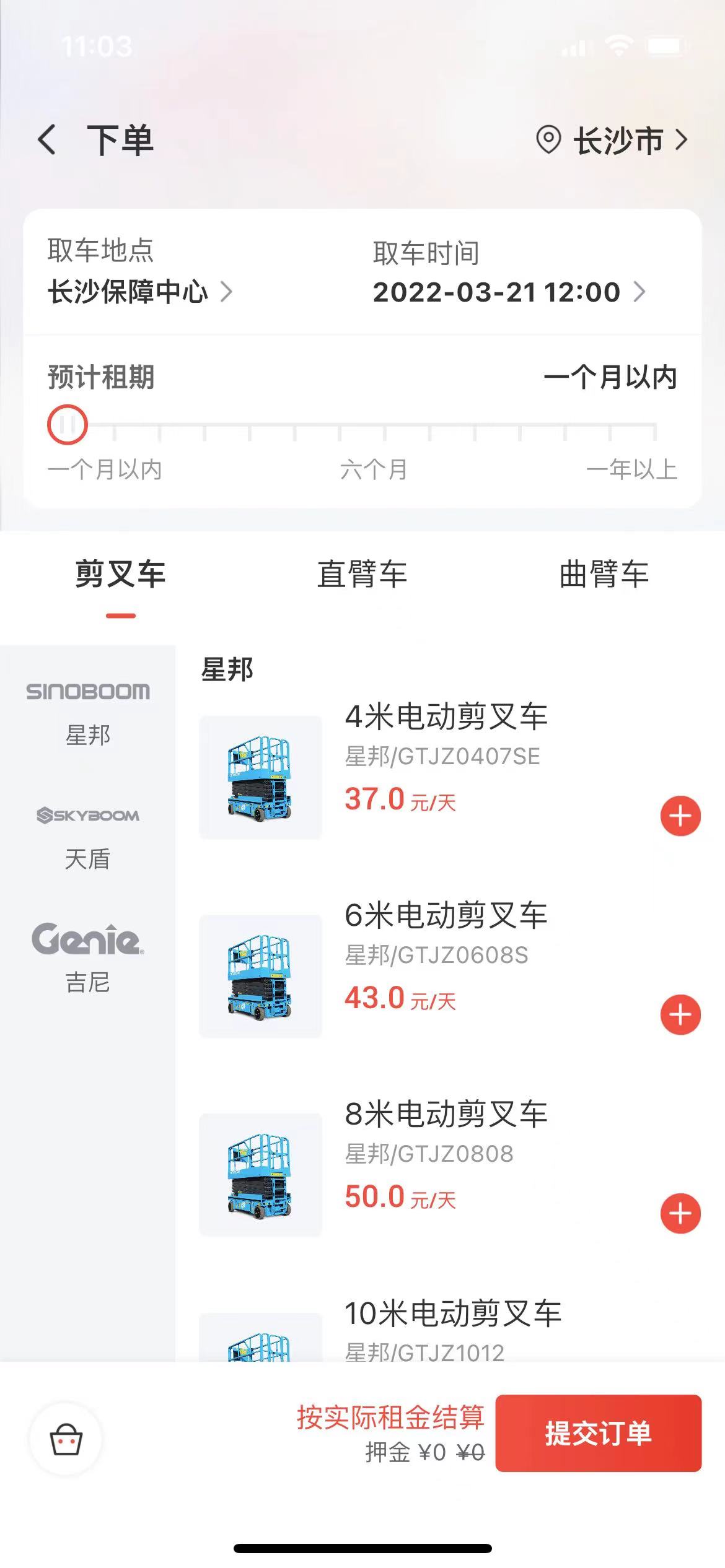Choose pickup location 长沙保障中心
The width and height of the screenshot is (725, 1568).
tap(139, 292)
